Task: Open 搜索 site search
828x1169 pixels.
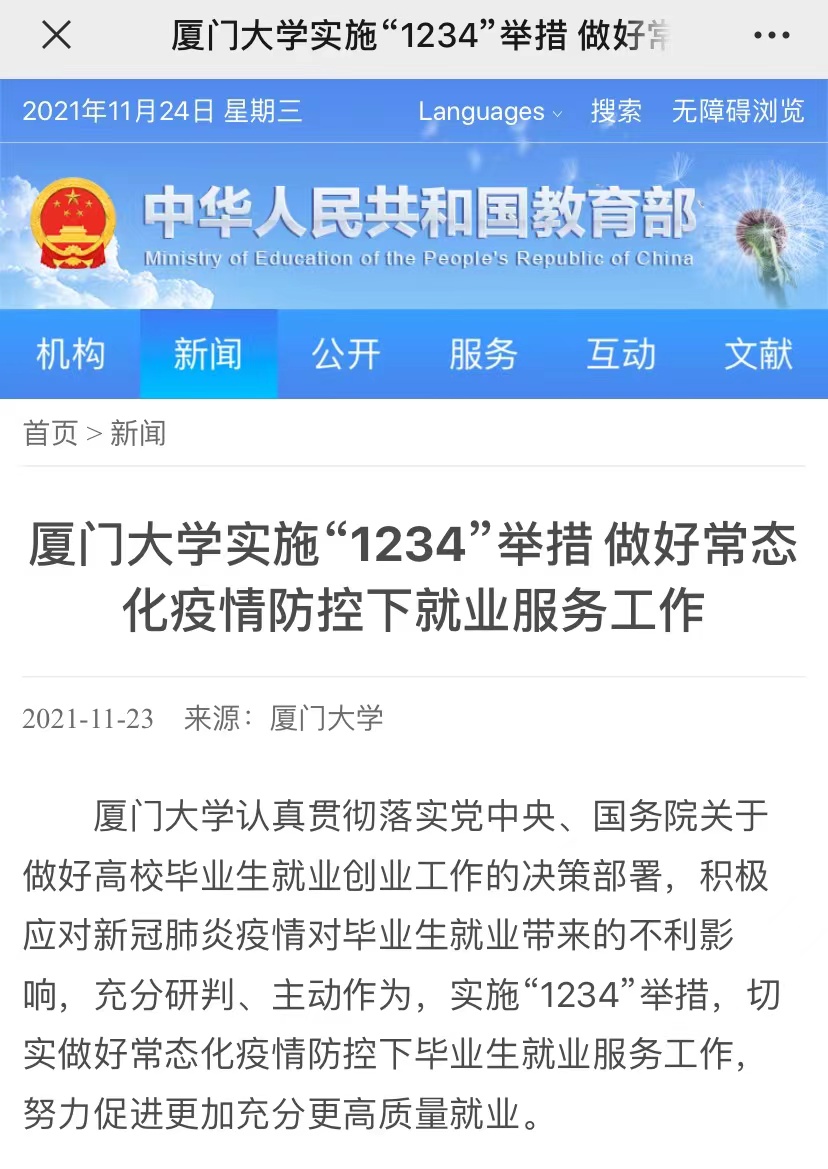Action: point(616,111)
